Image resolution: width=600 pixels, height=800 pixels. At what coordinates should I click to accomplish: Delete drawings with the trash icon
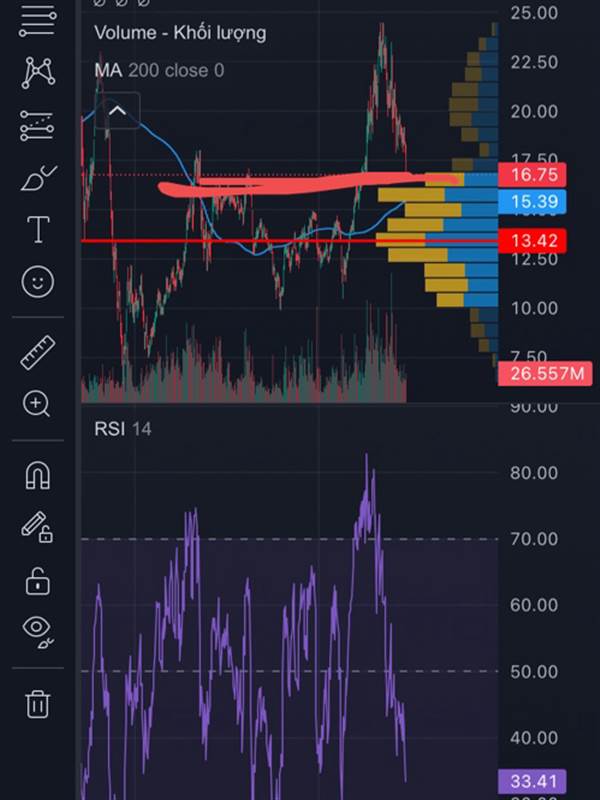pyautogui.click(x=37, y=702)
